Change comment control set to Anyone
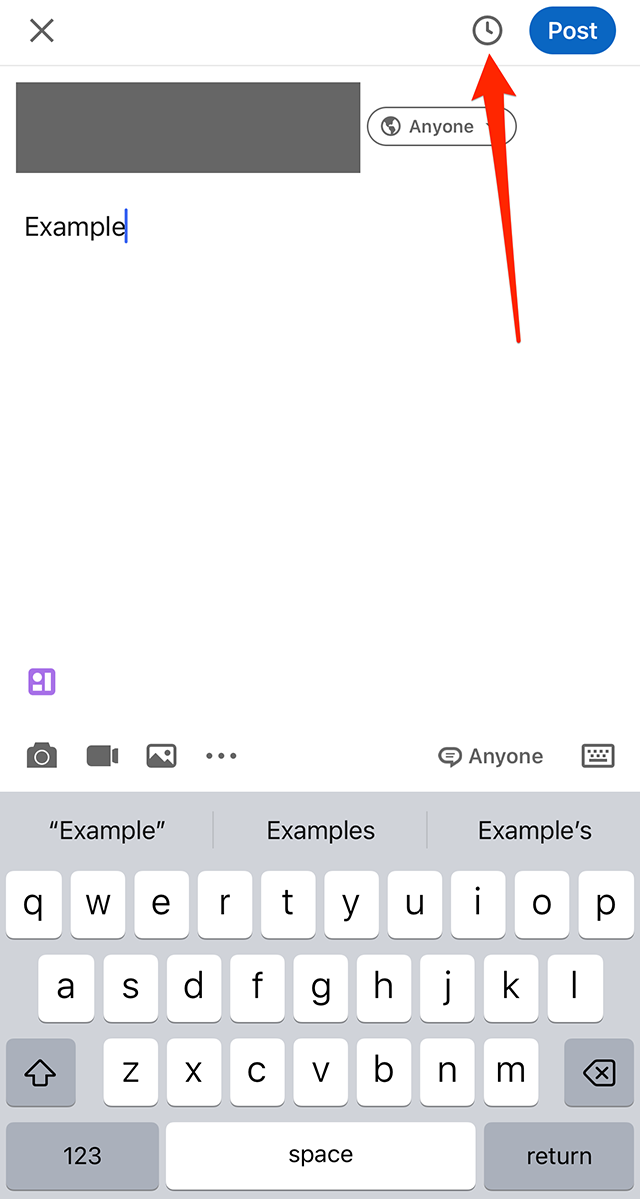The image size is (640, 1199). (491, 756)
